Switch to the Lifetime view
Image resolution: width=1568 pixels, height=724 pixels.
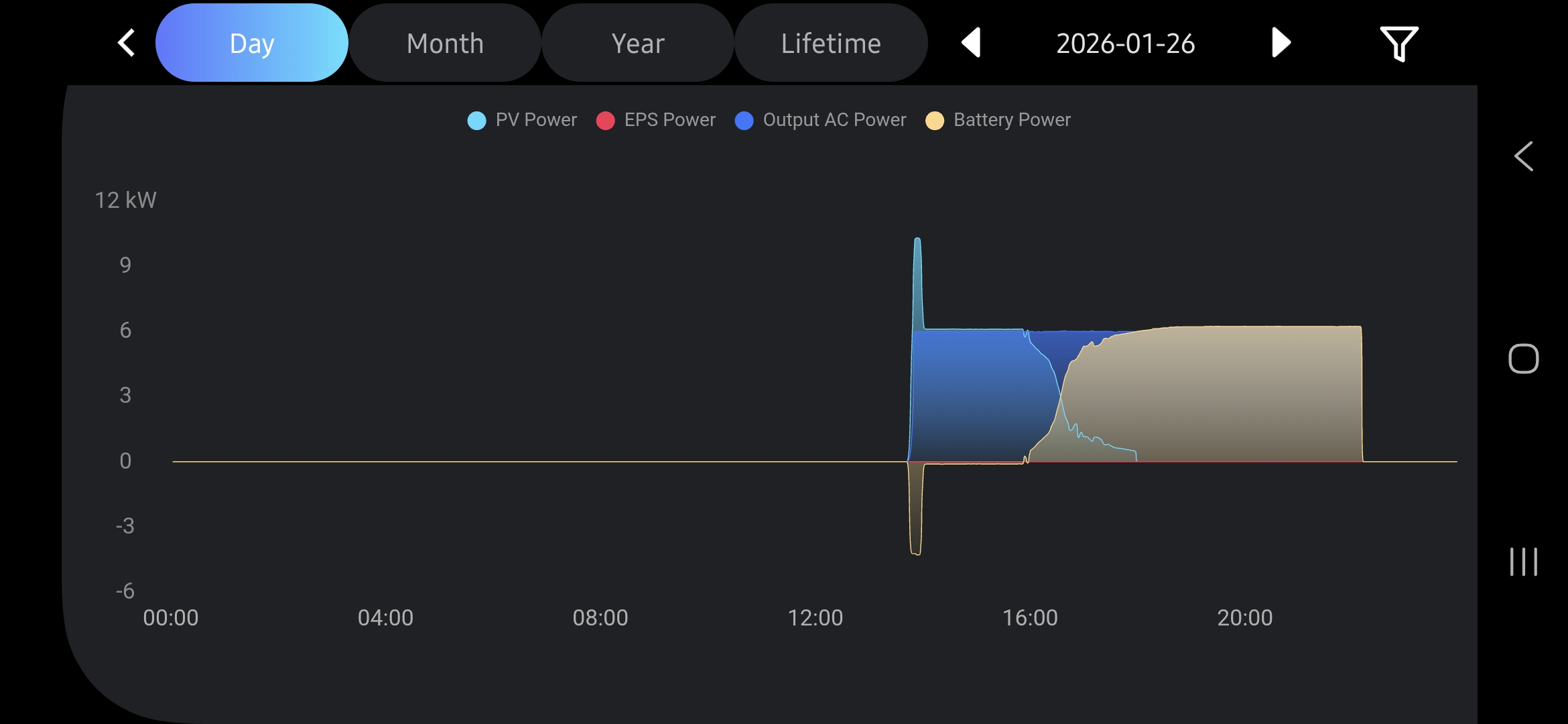coord(831,43)
